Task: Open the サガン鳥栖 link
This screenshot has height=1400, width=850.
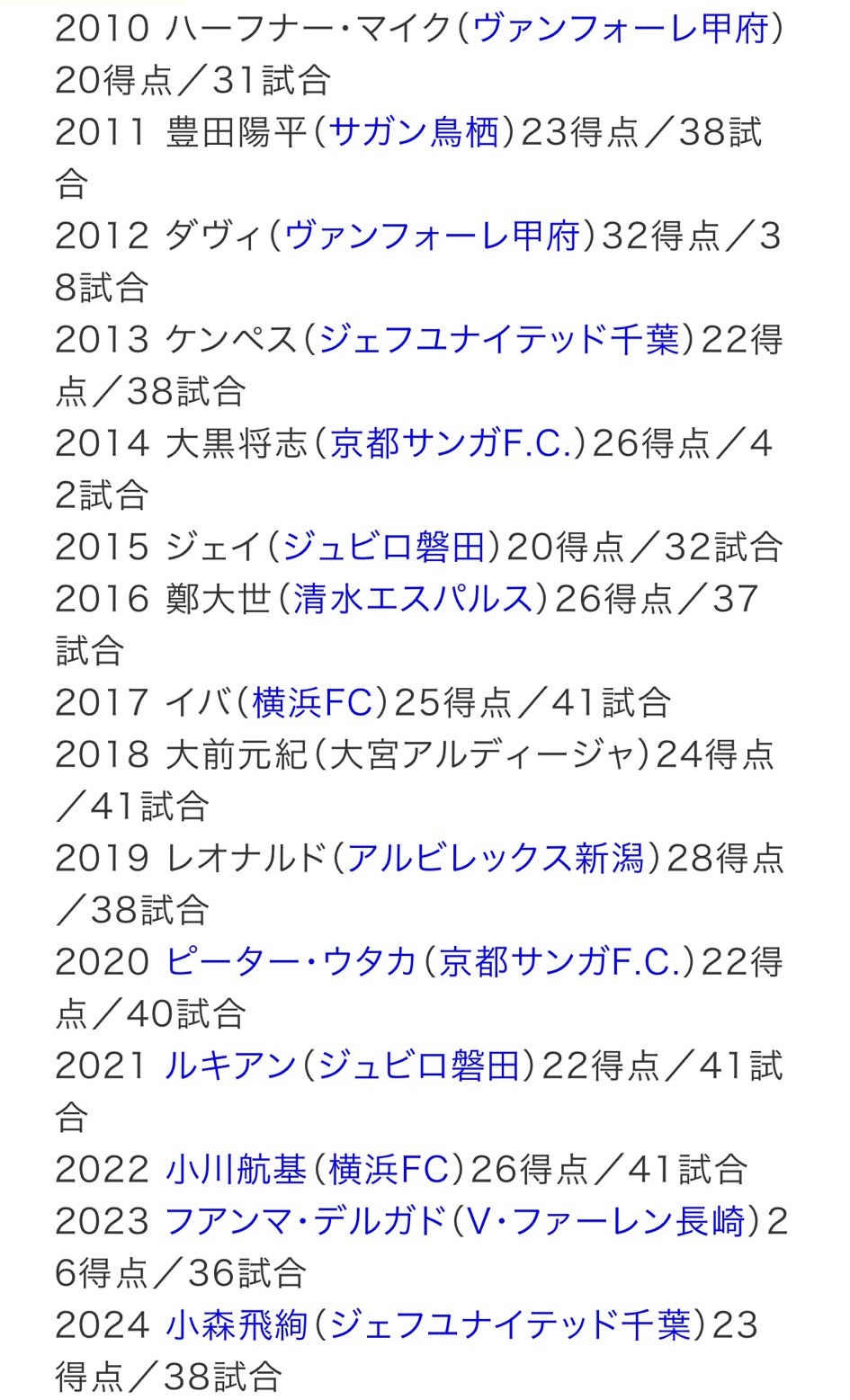Action: point(414,133)
